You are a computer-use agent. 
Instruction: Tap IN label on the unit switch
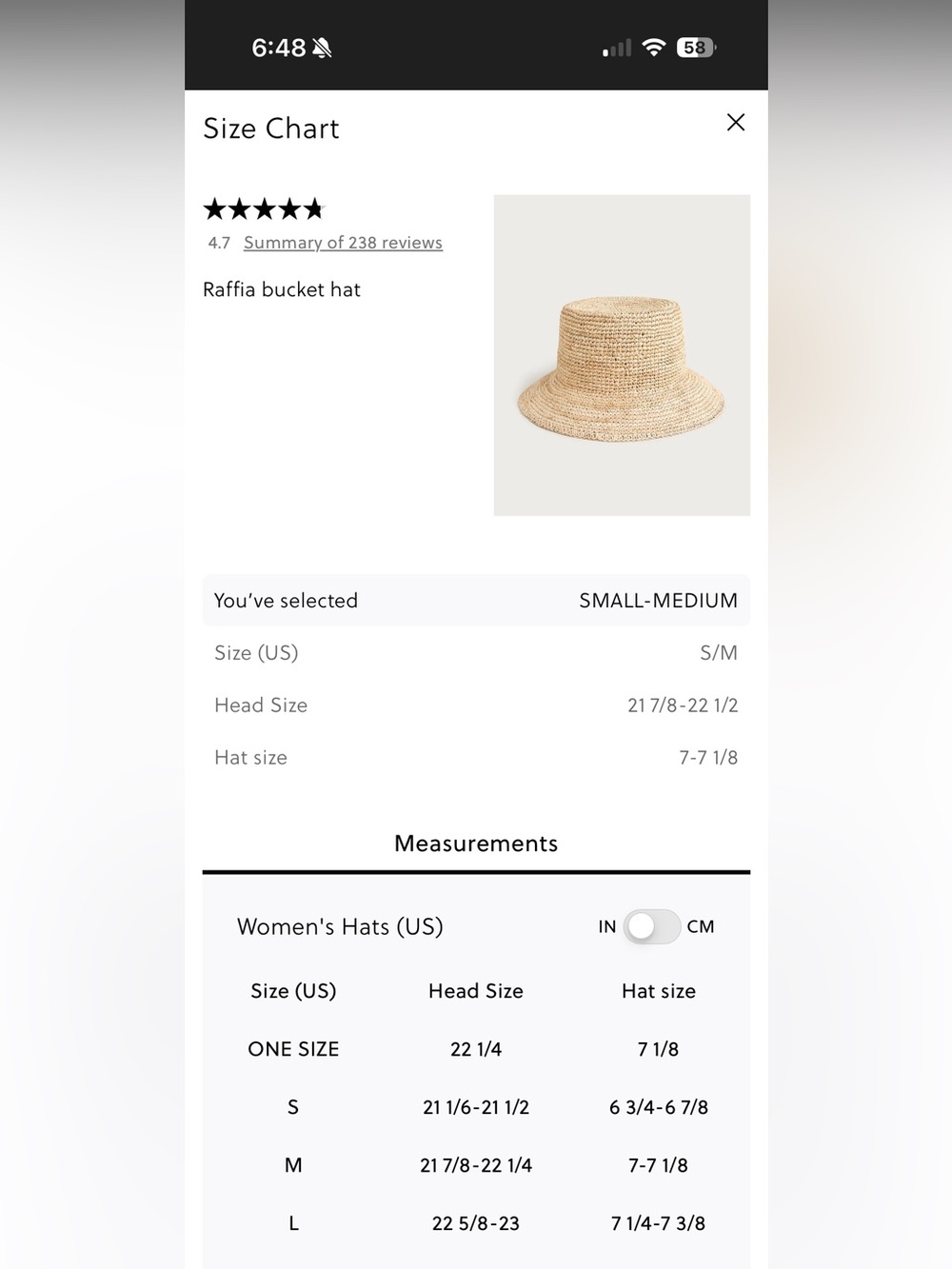pyautogui.click(x=606, y=926)
